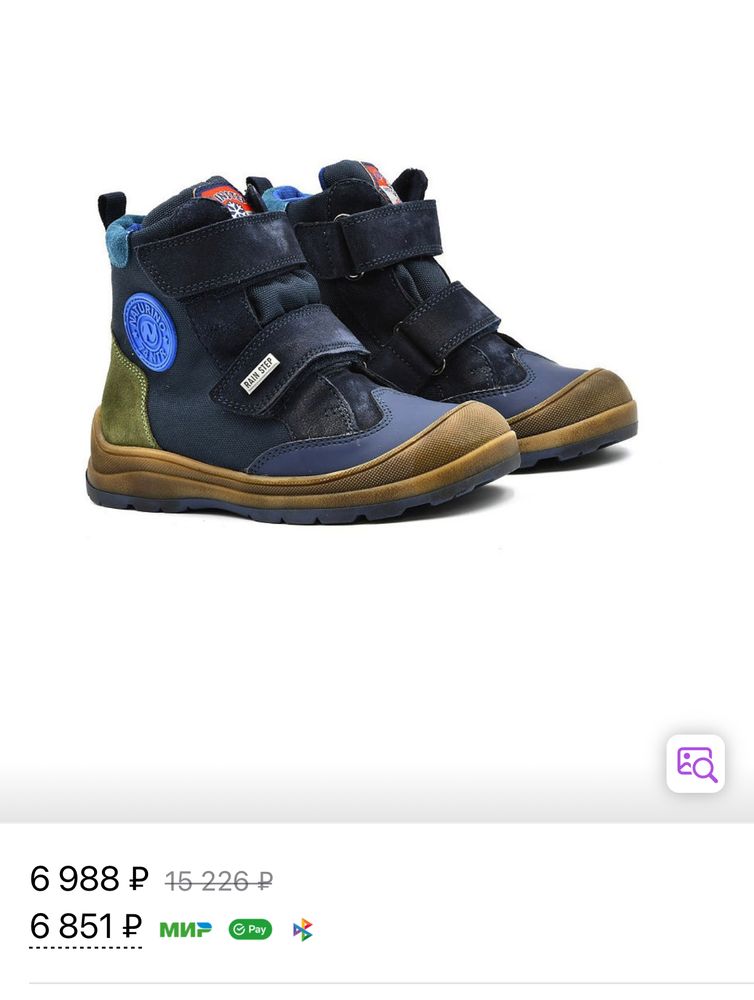Viewport: 754px width, 1000px height.
Task: Show details for the 6 851 ₽ price
Action: [86, 928]
